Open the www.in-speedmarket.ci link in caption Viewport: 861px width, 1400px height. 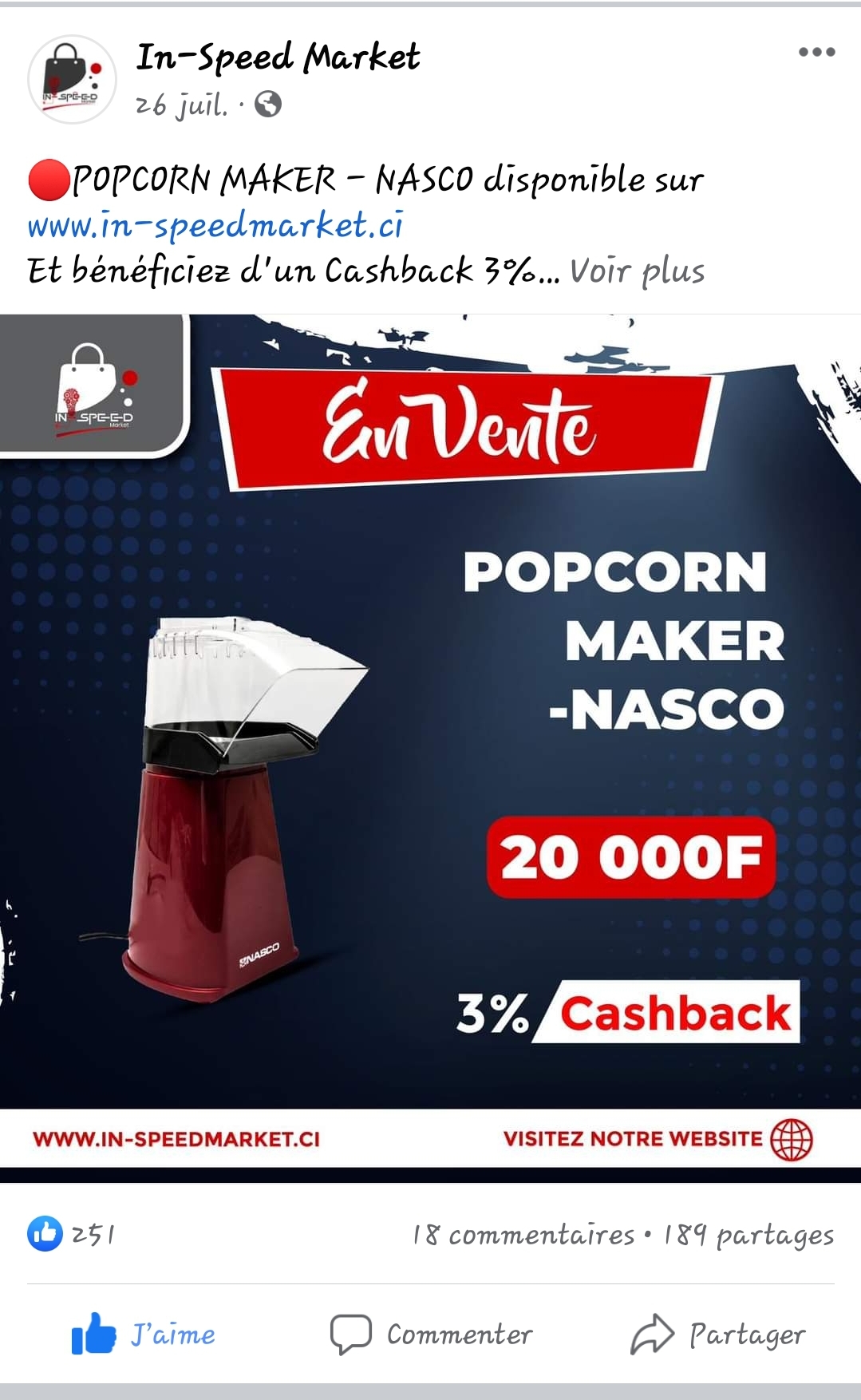215,225
